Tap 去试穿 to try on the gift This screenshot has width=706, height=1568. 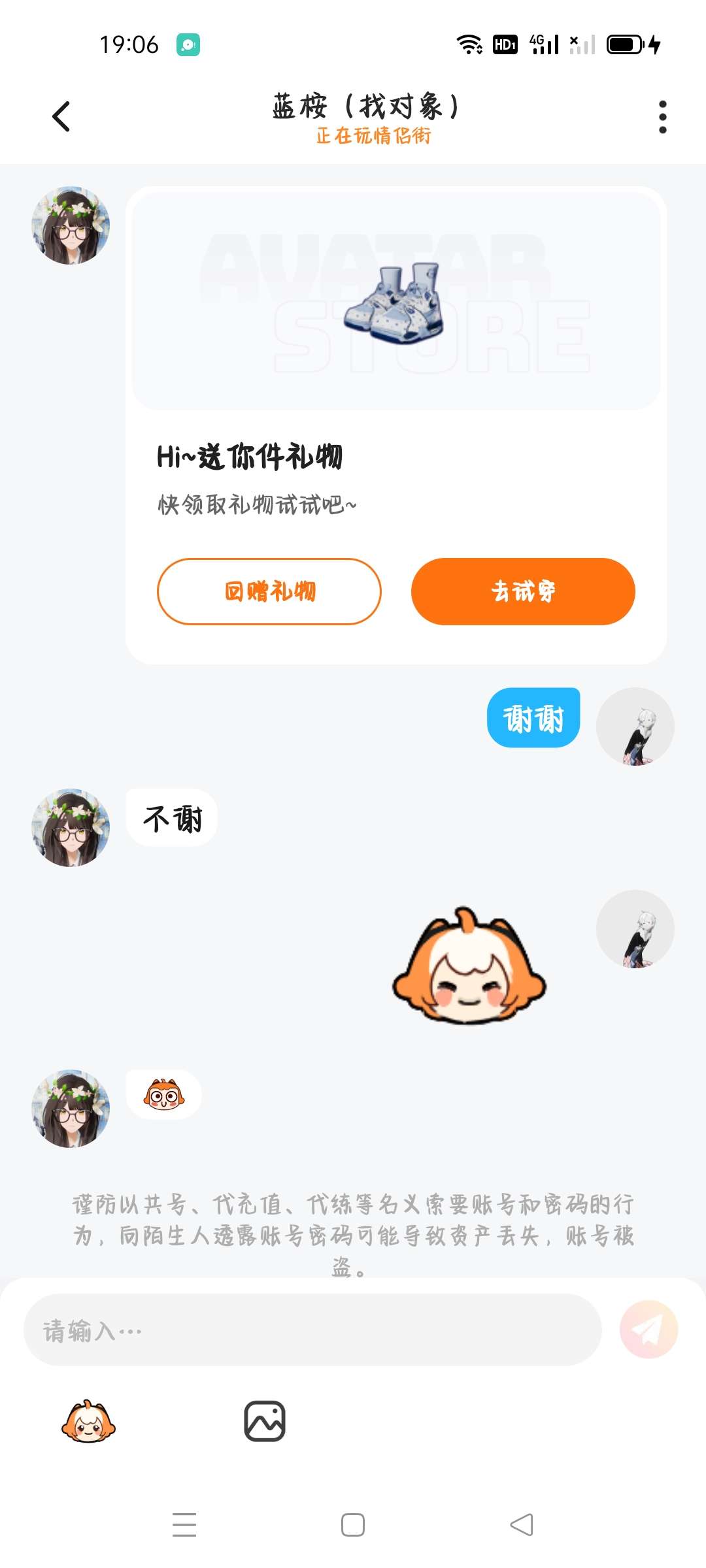pyautogui.click(x=523, y=591)
